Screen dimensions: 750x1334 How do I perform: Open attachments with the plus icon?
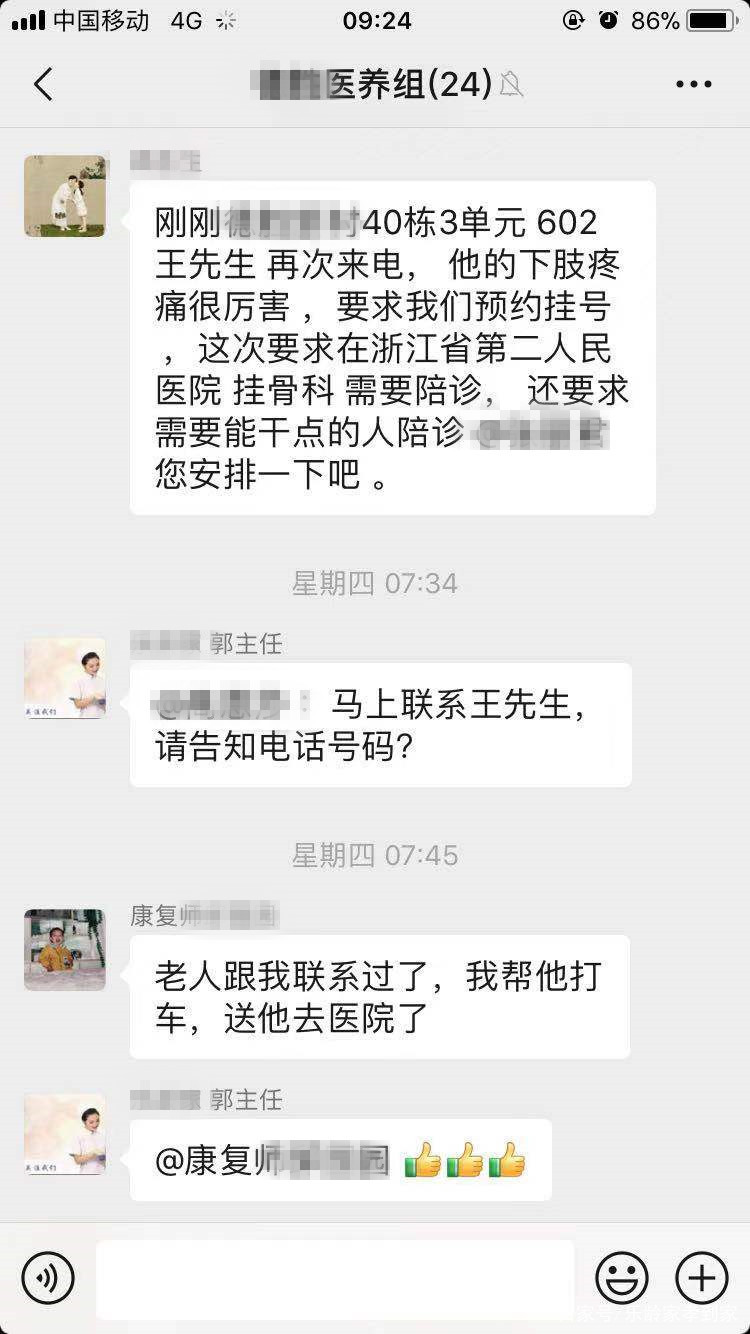point(700,1277)
